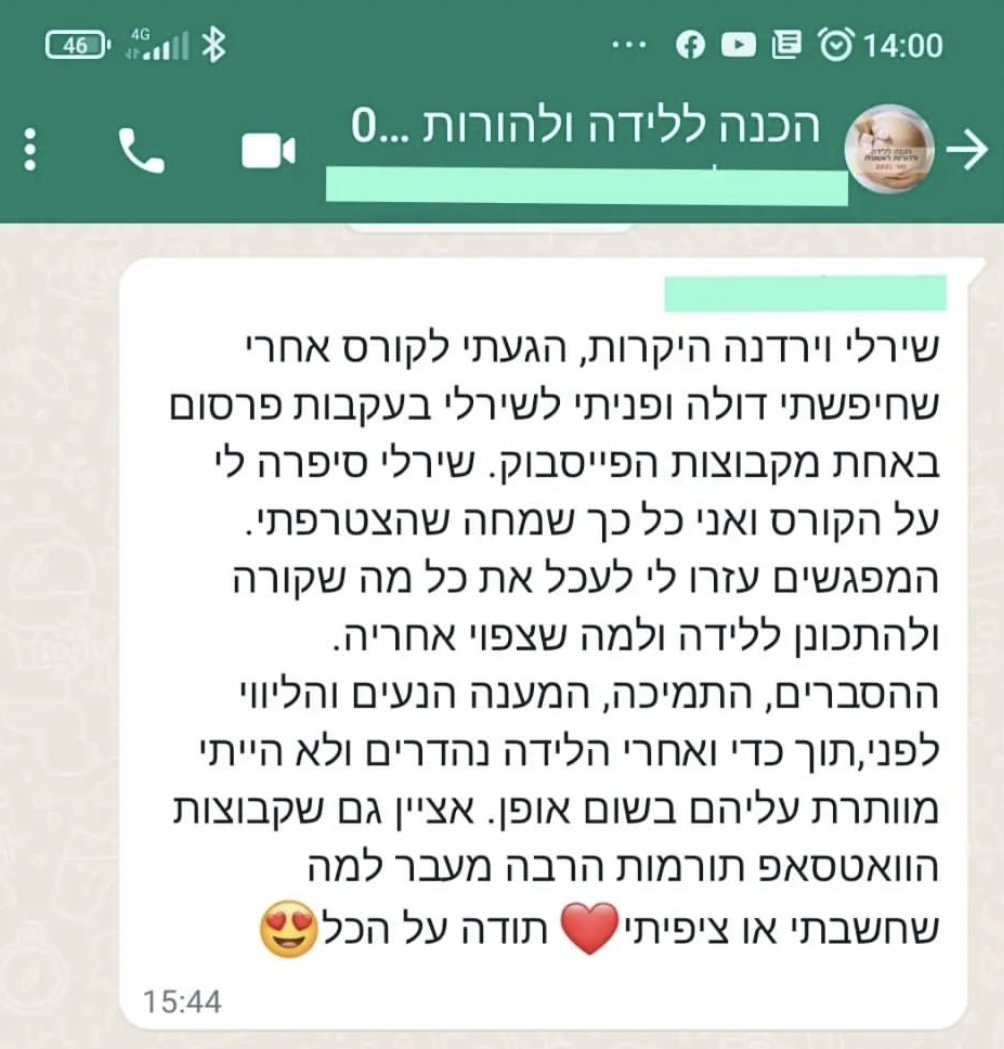Go back to the chats list
Image resolution: width=1004 pixels, height=1049 pixels.
968,150
